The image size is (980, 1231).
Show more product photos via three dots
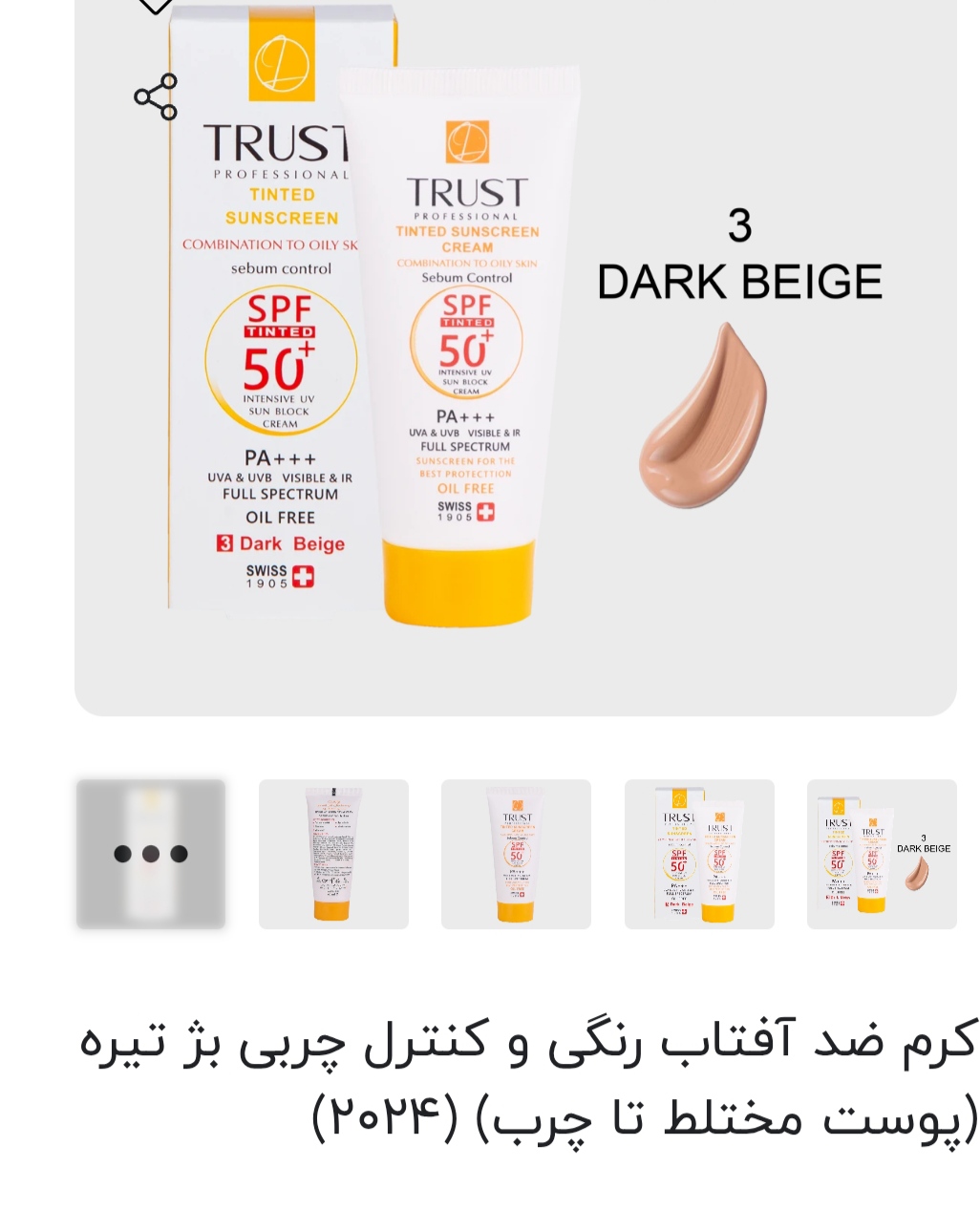tap(151, 854)
